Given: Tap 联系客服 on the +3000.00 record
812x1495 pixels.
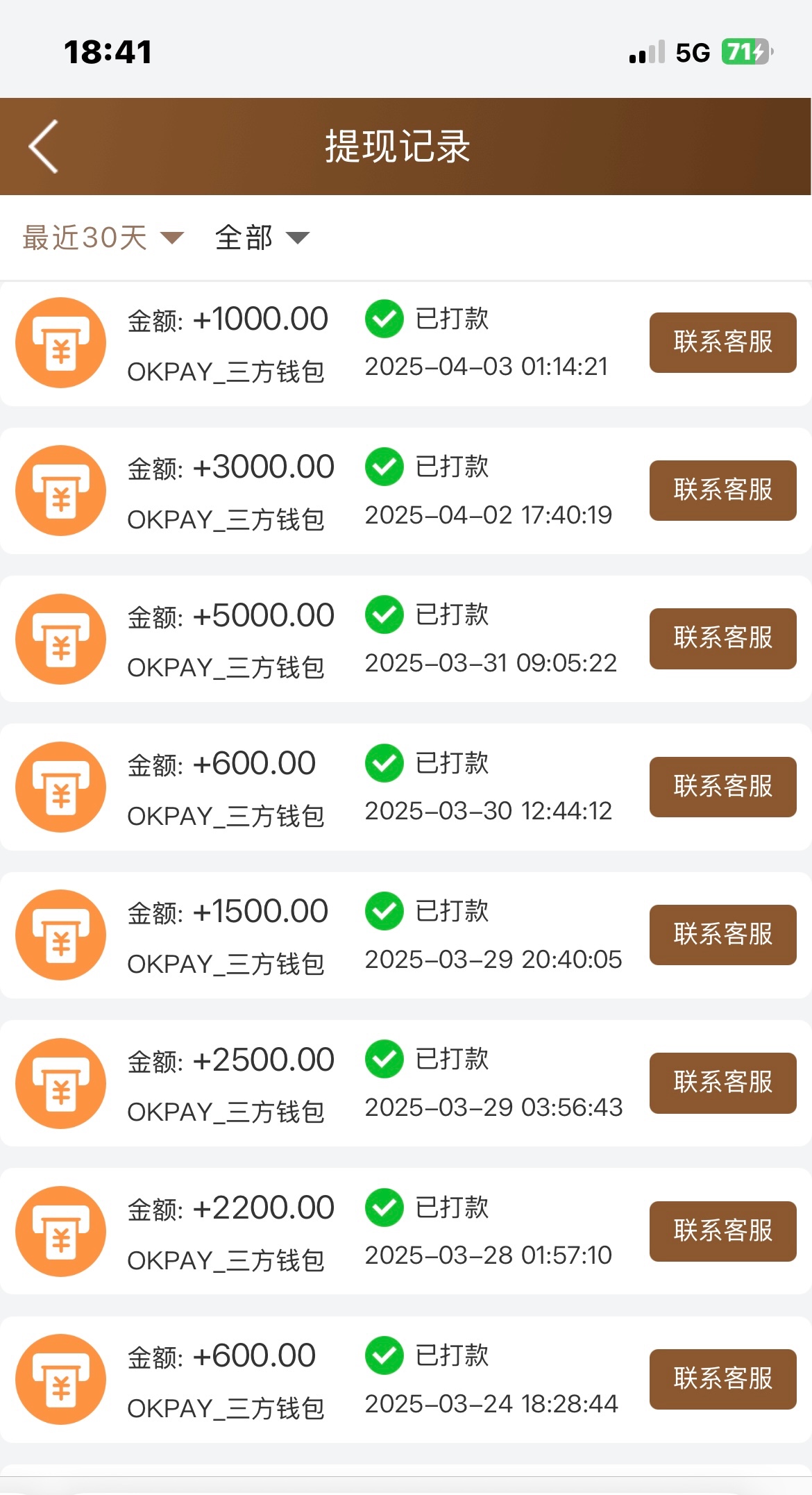Looking at the screenshot, I should pyautogui.click(x=722, y=490).
